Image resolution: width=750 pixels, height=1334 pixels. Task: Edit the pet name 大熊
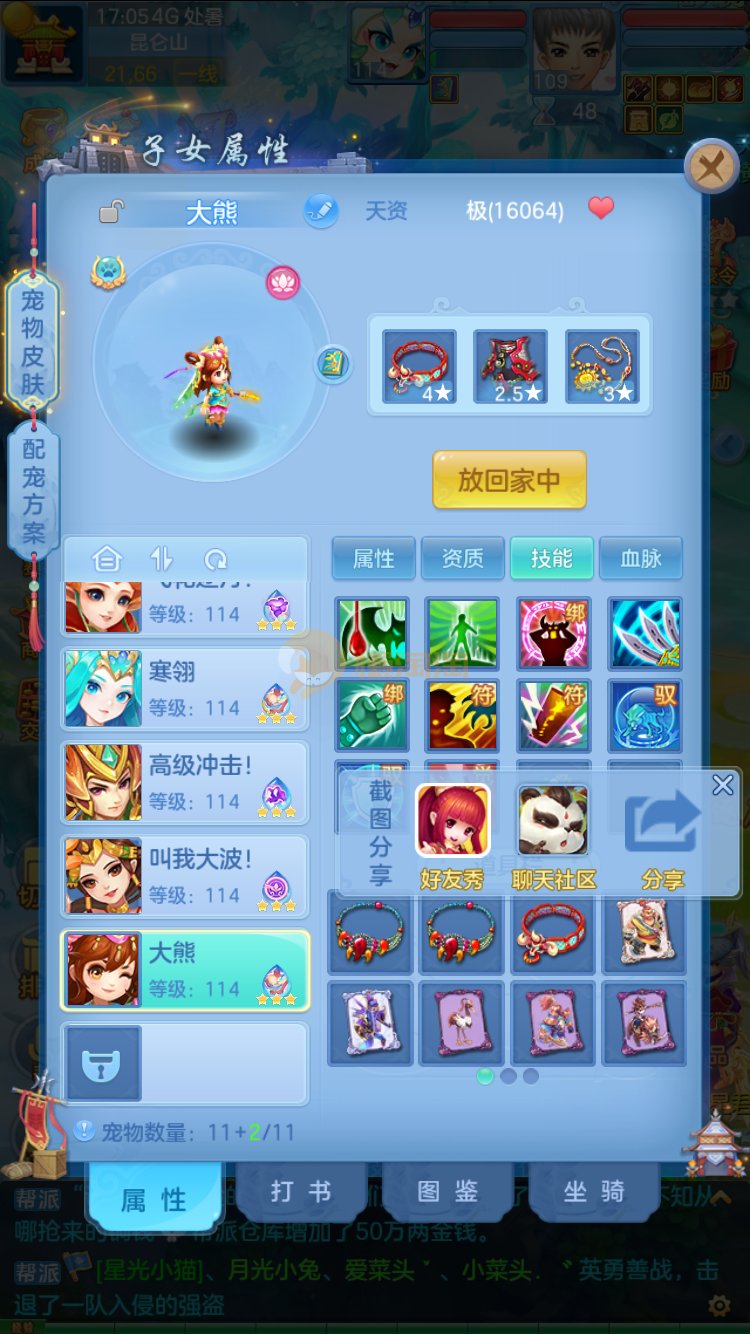pyautogui.click(x=321, y=211)
